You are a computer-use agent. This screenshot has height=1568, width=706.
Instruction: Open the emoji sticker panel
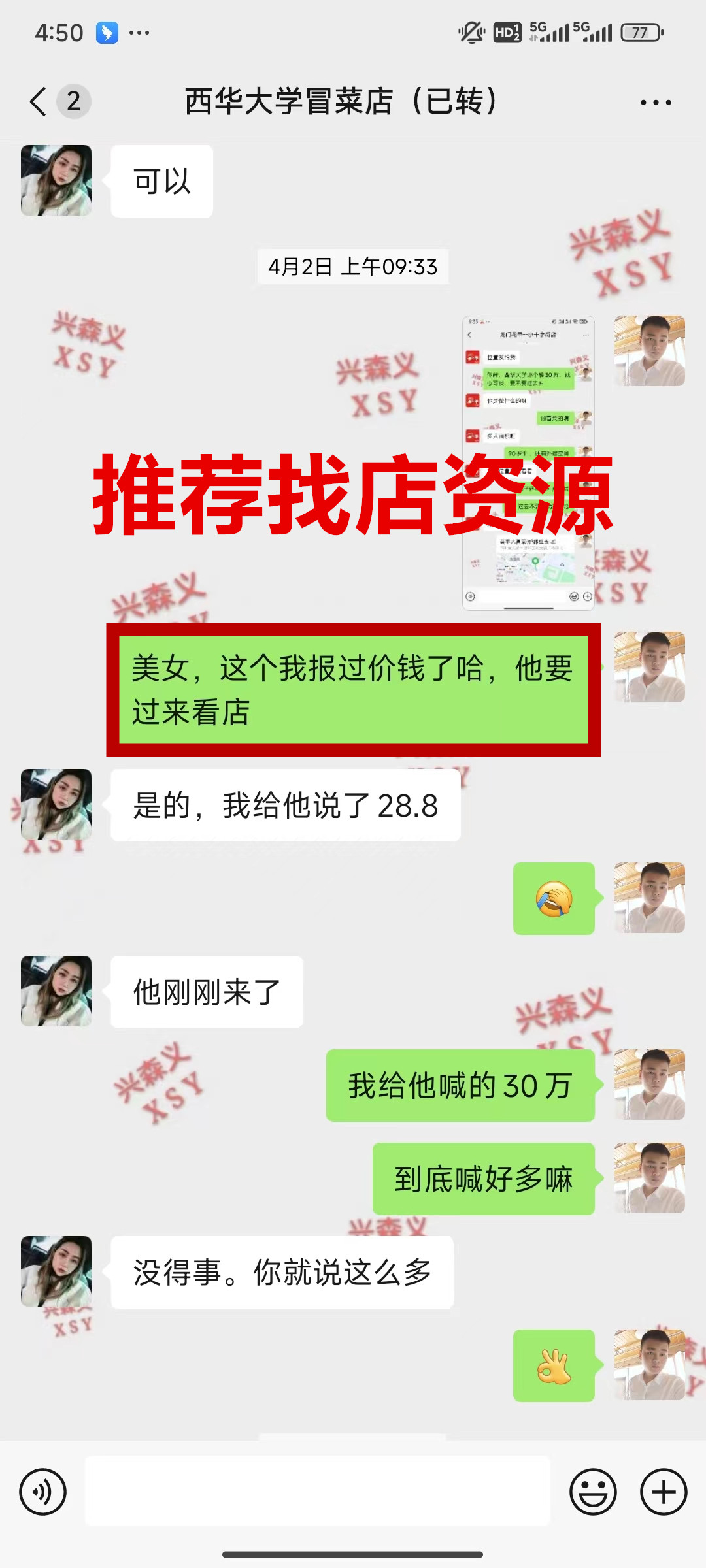coord(593,1492)
